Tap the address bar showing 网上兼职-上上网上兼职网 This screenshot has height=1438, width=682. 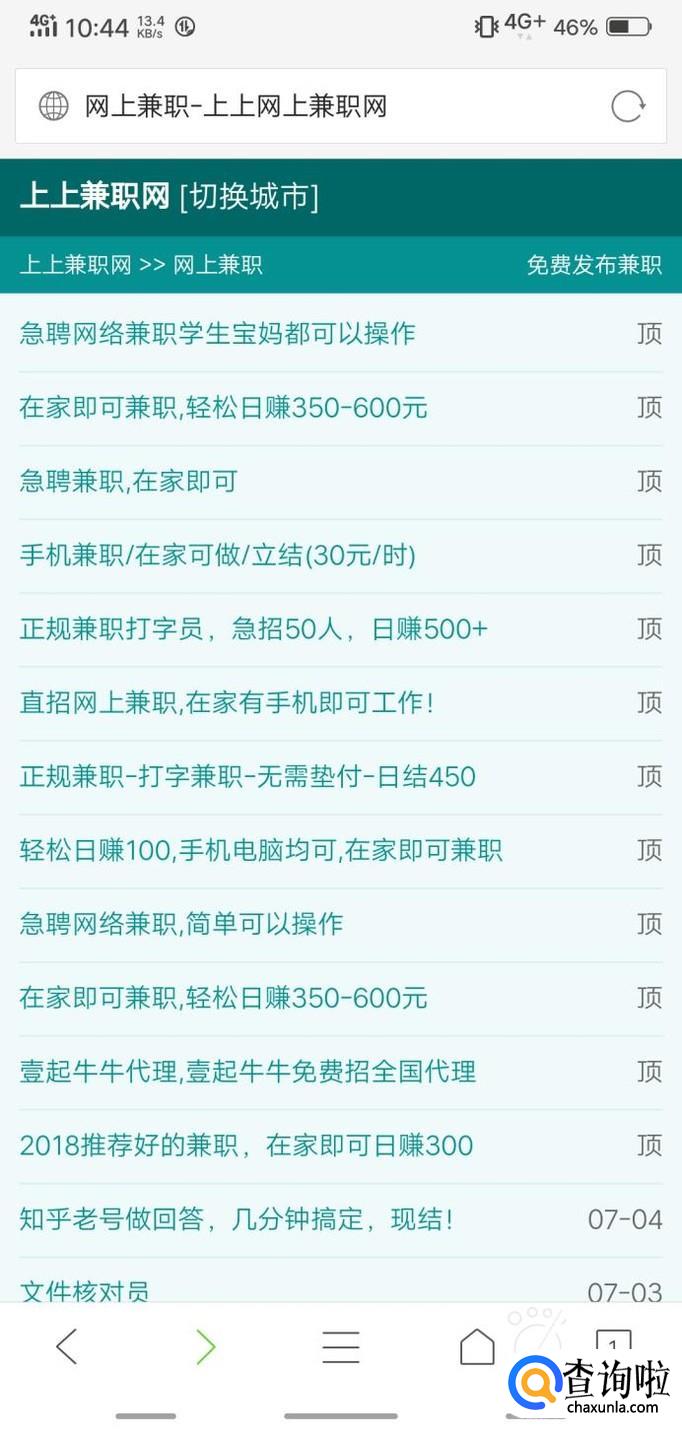tap(300, 106)
